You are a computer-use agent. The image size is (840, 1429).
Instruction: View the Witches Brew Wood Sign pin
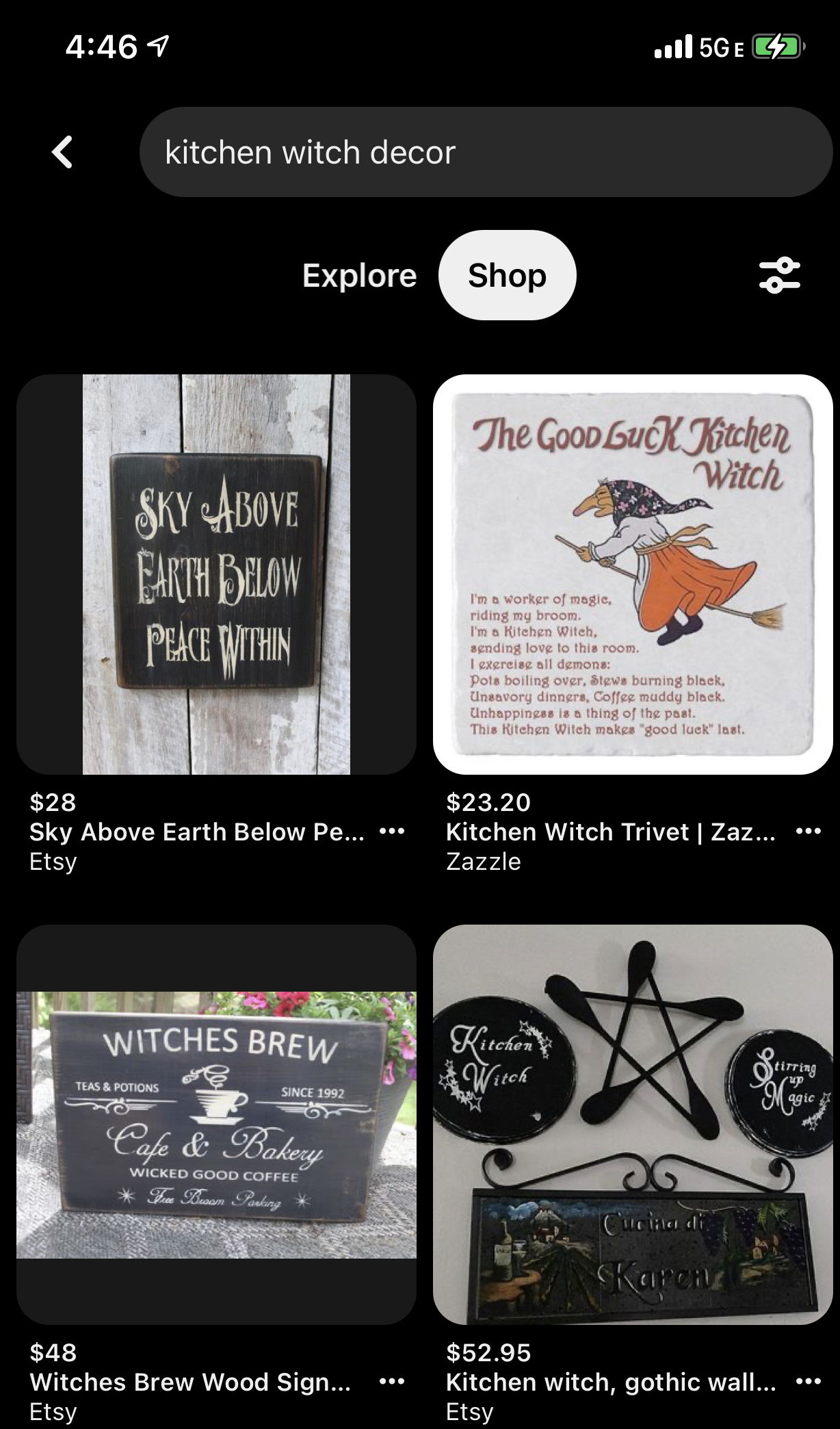(216, 1124)
